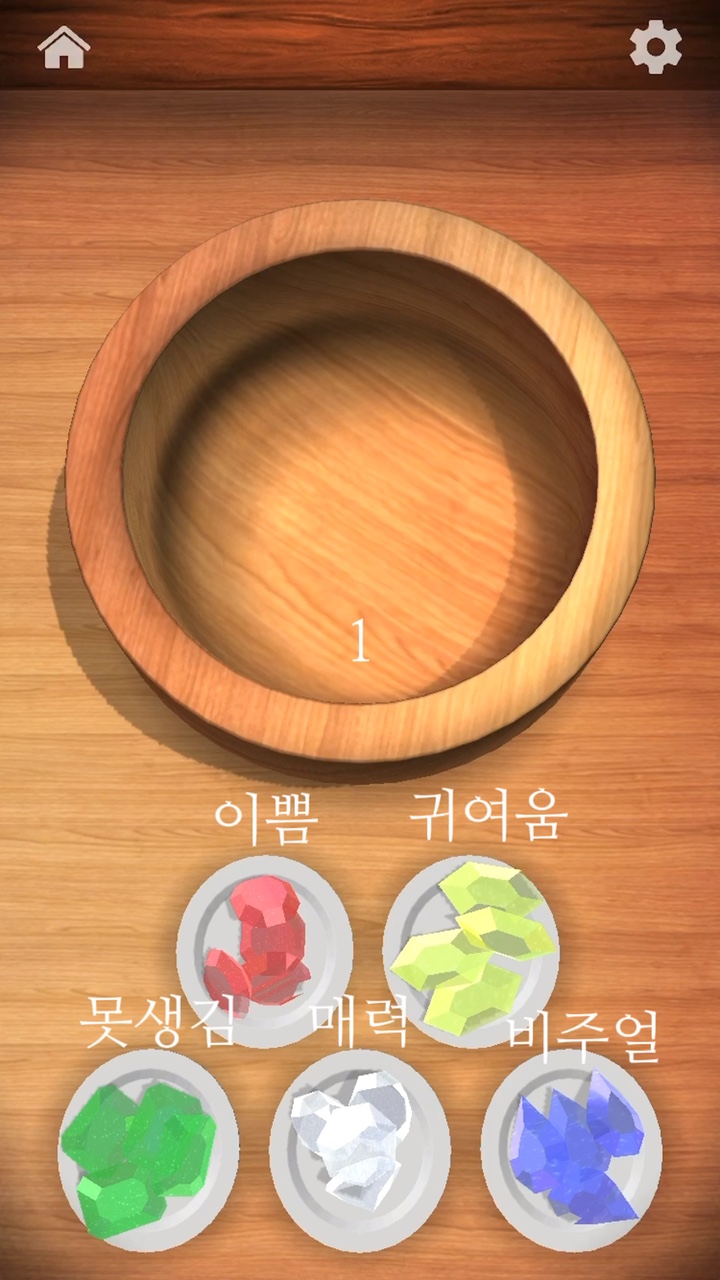Choose the green 못생김 crystal plate
The height and width of the screenshot is (1280, 720).
(148, 1143)
